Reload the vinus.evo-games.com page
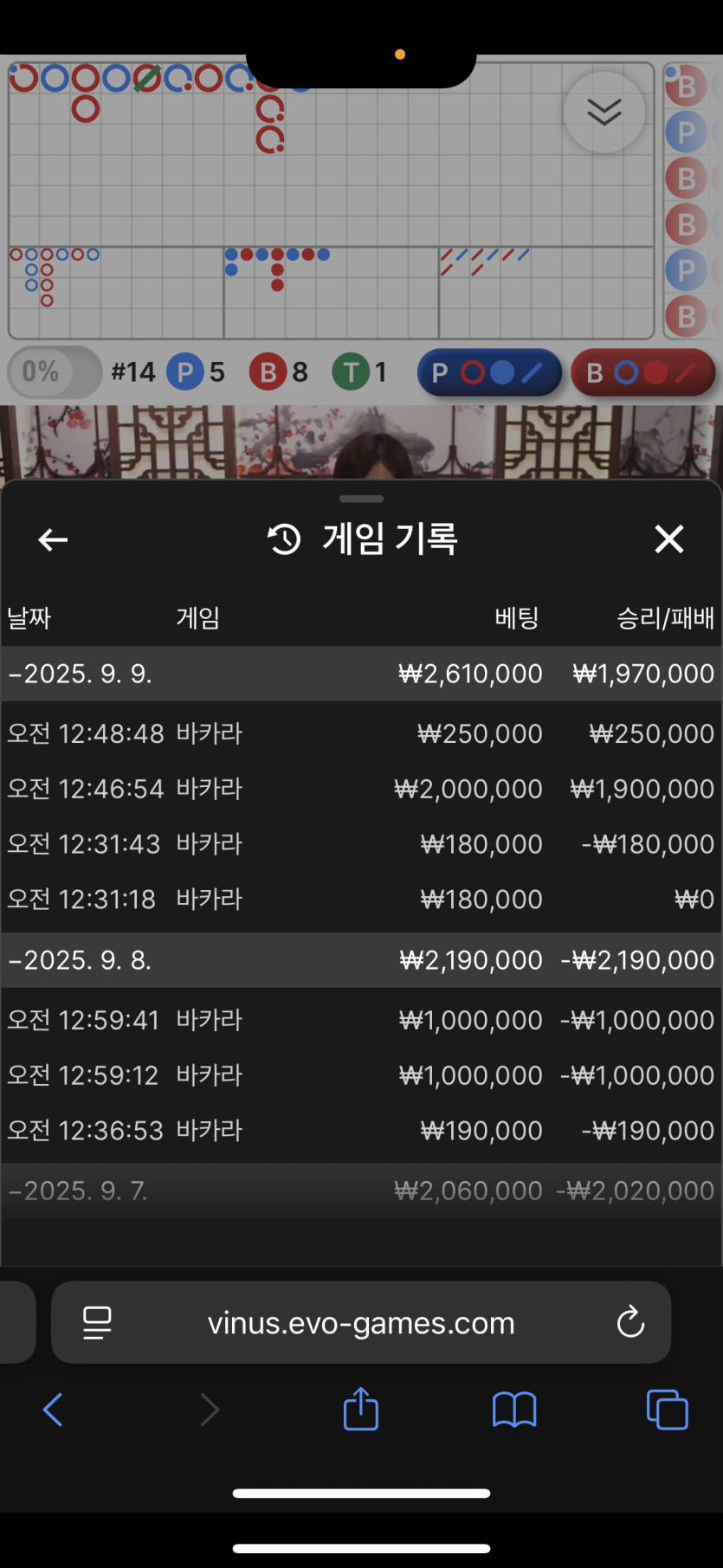 630,1322
